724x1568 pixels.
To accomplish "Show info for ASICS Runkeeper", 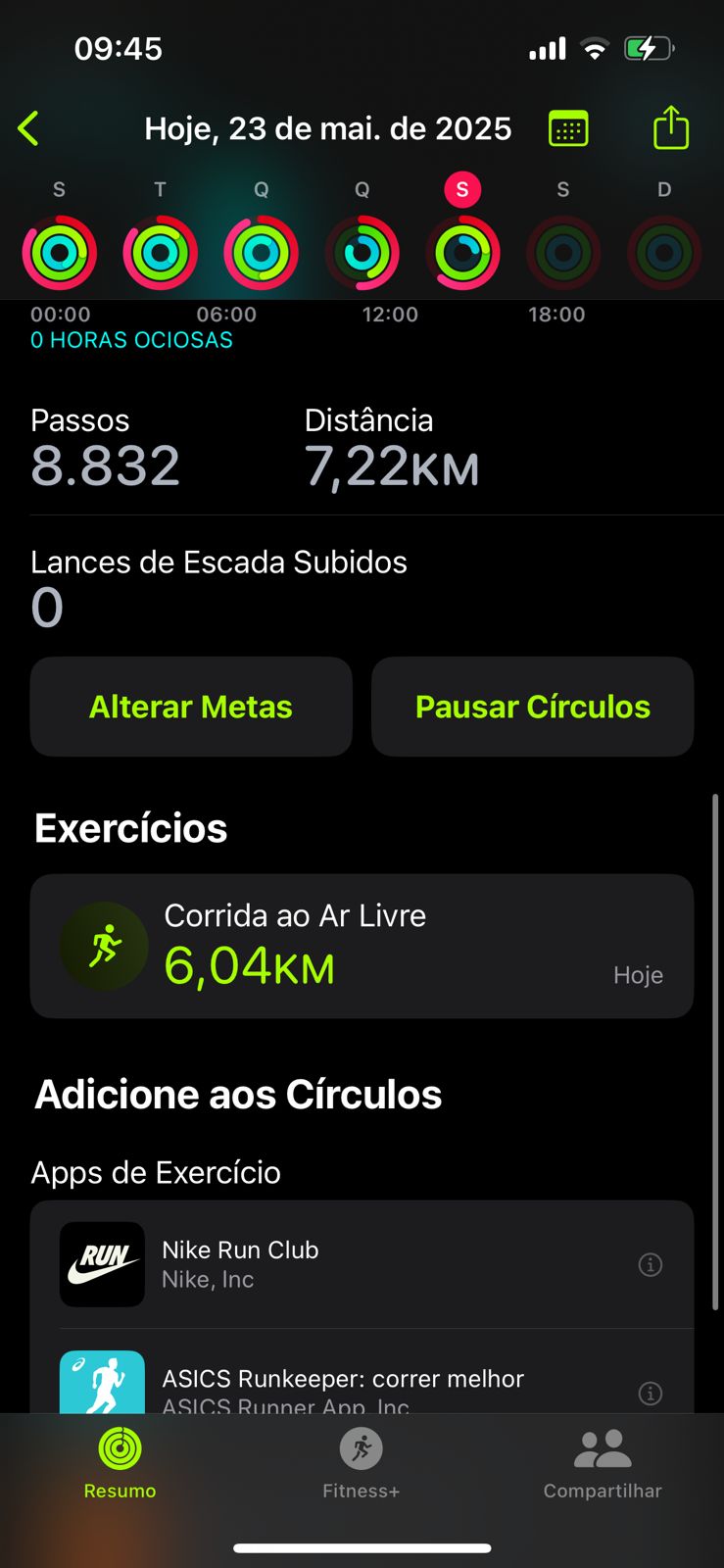I will tap(651, 1393).
